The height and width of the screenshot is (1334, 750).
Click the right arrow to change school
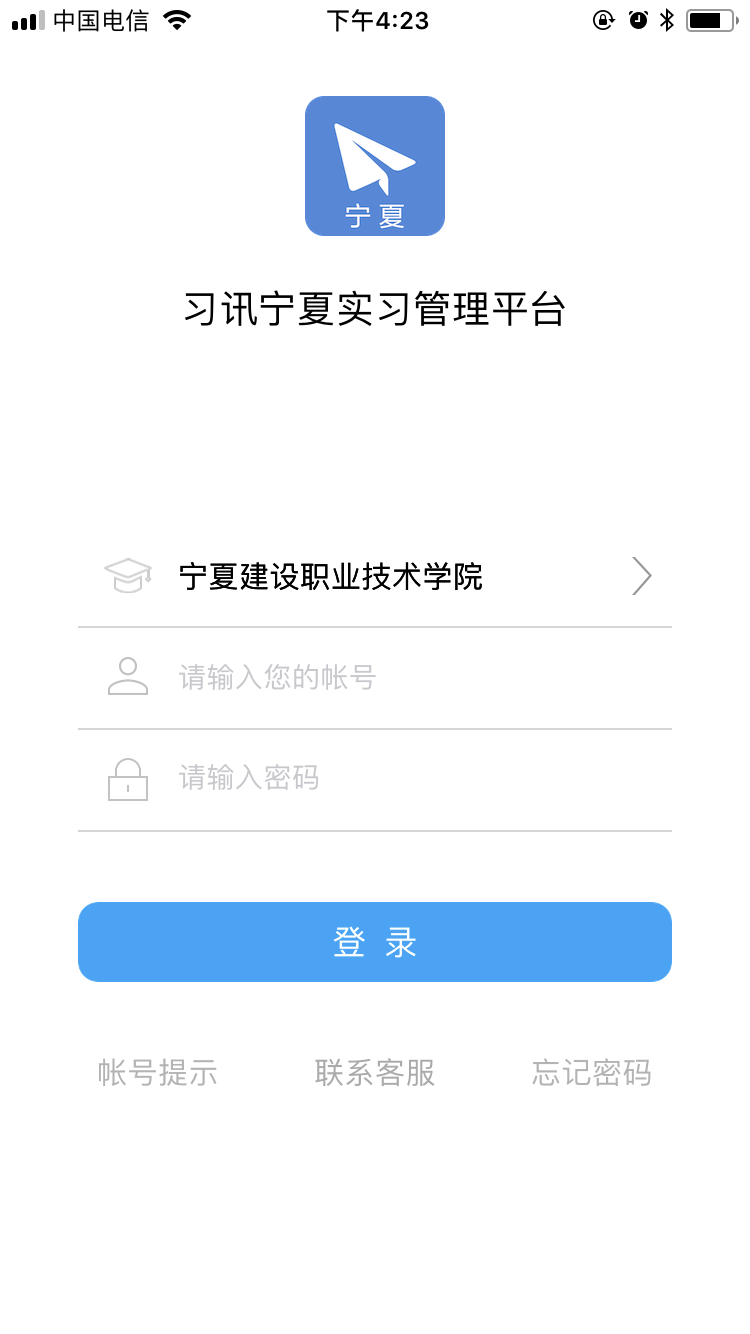tap(643, 576)
